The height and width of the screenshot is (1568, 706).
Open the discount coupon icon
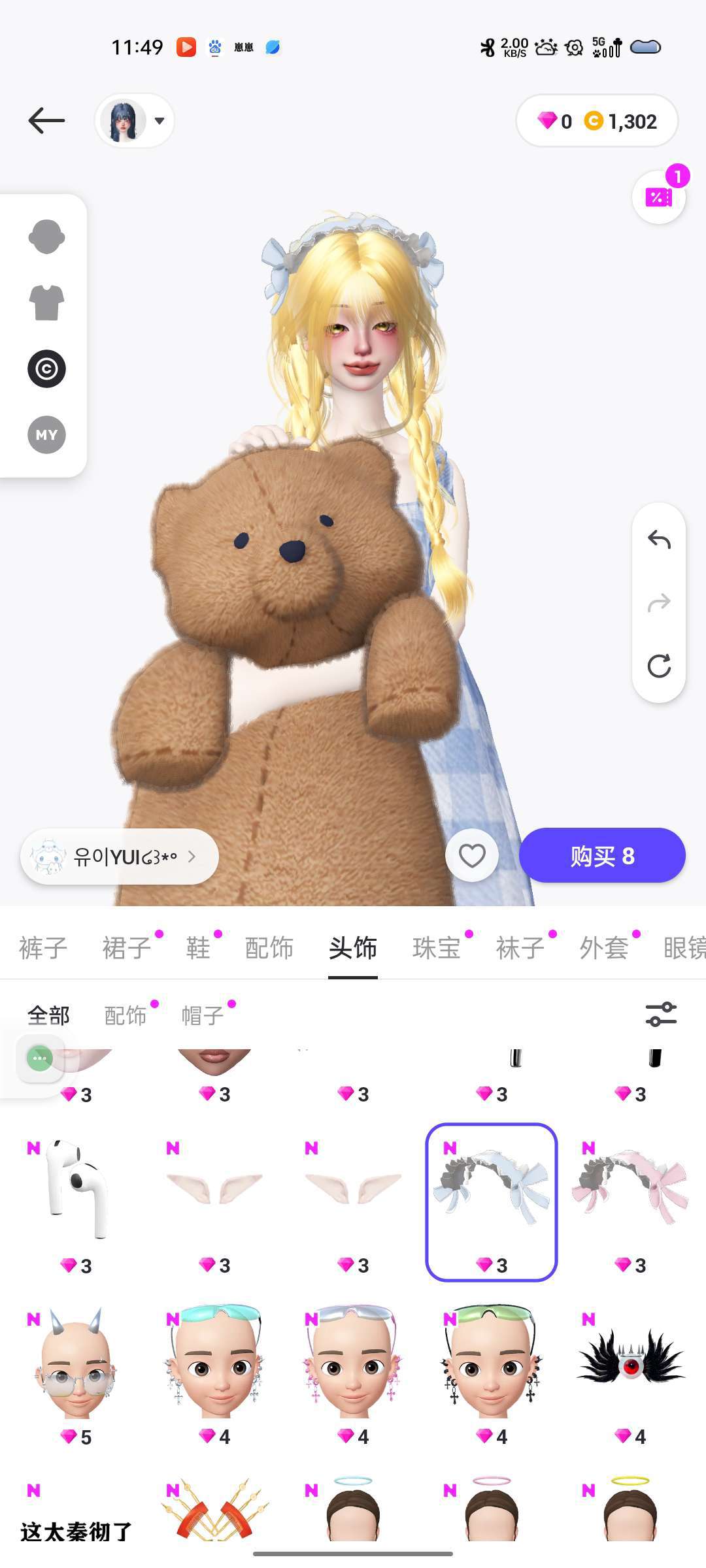pyautogui.click(x=658, y=197)
